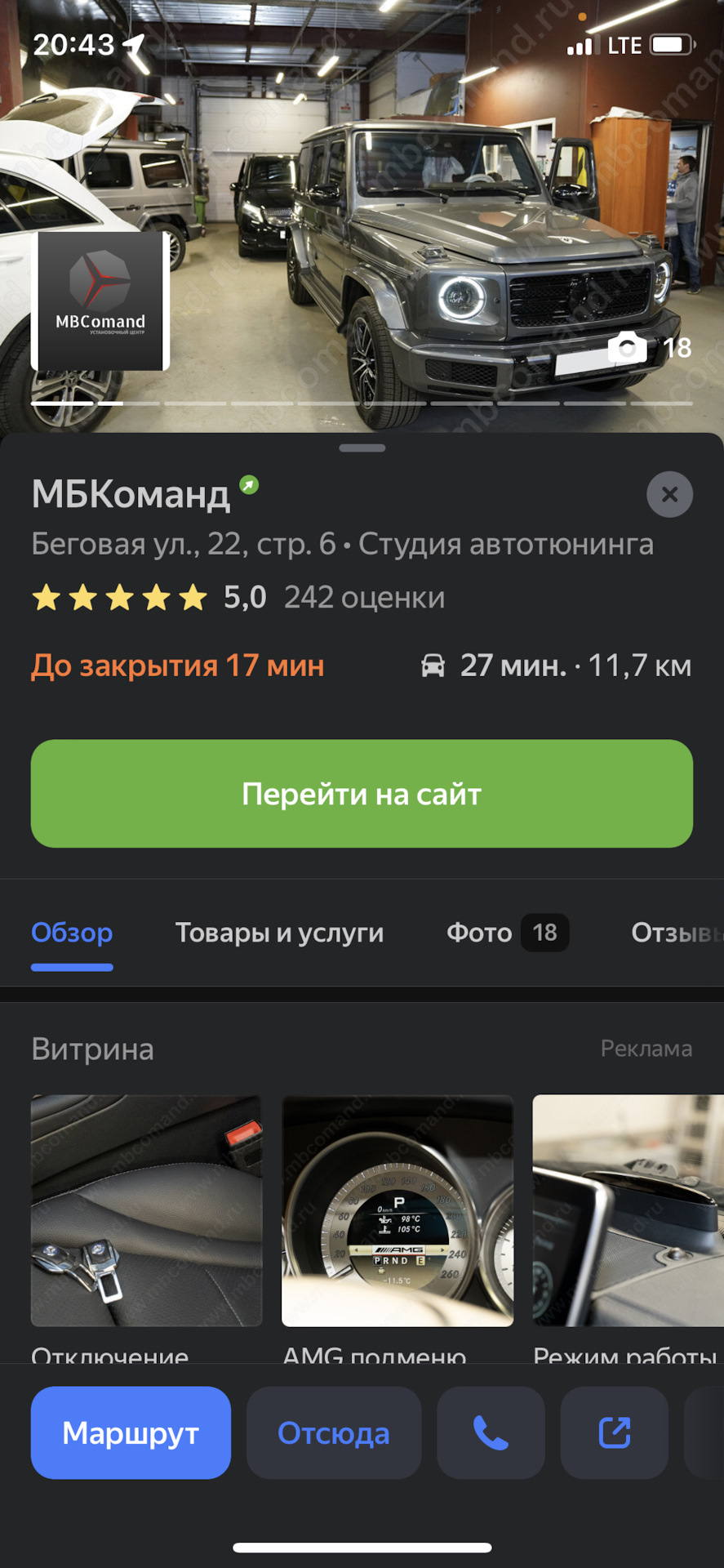Tap the Отсюда button
The height and width of the screenshot is (1568, 724).
click(x=334, y=1433)
